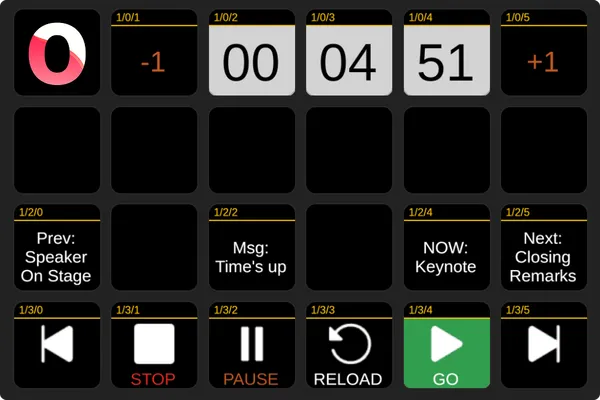Skip to the next event

(543, 346)
